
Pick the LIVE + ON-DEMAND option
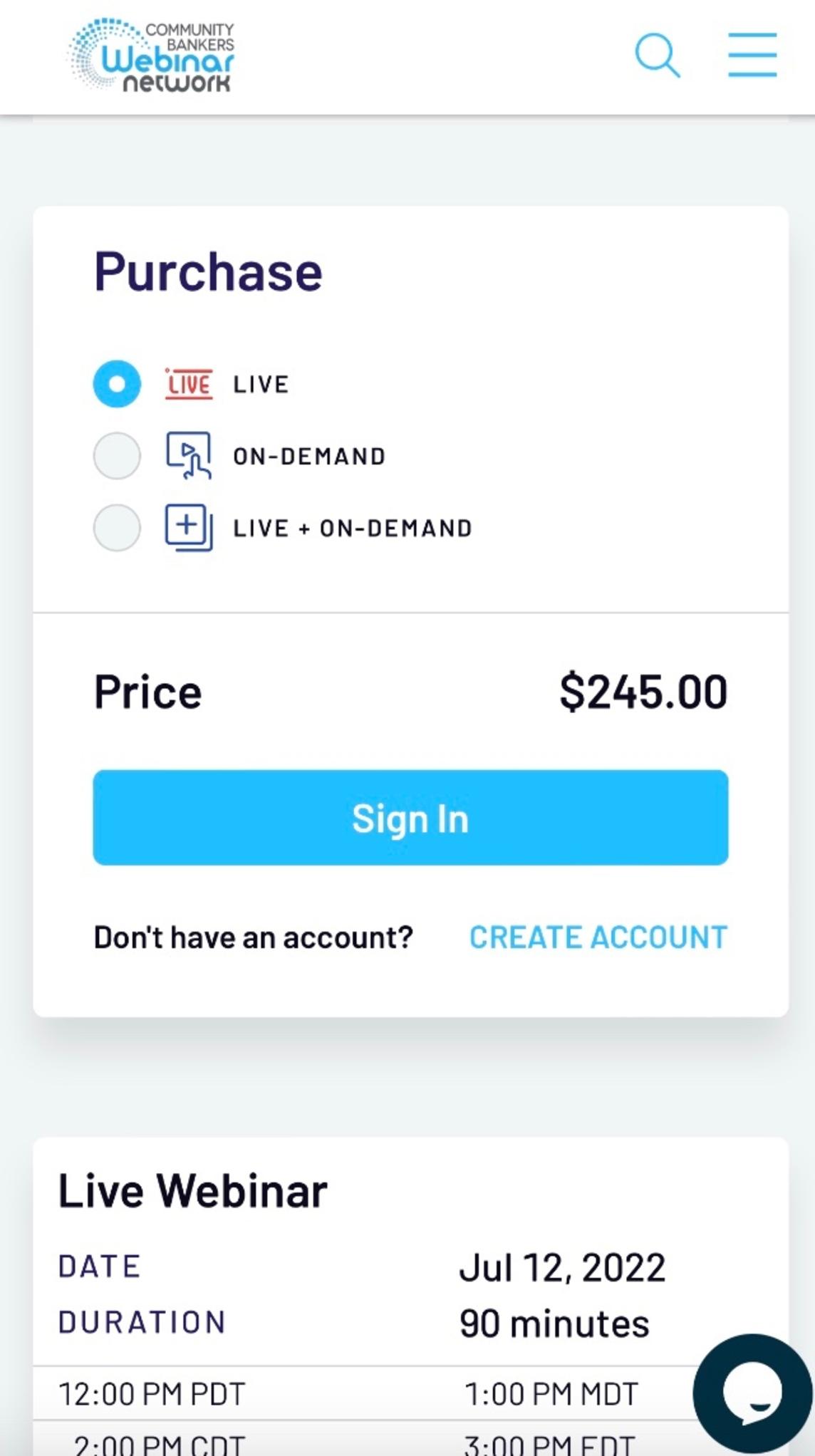coord(118,528)
